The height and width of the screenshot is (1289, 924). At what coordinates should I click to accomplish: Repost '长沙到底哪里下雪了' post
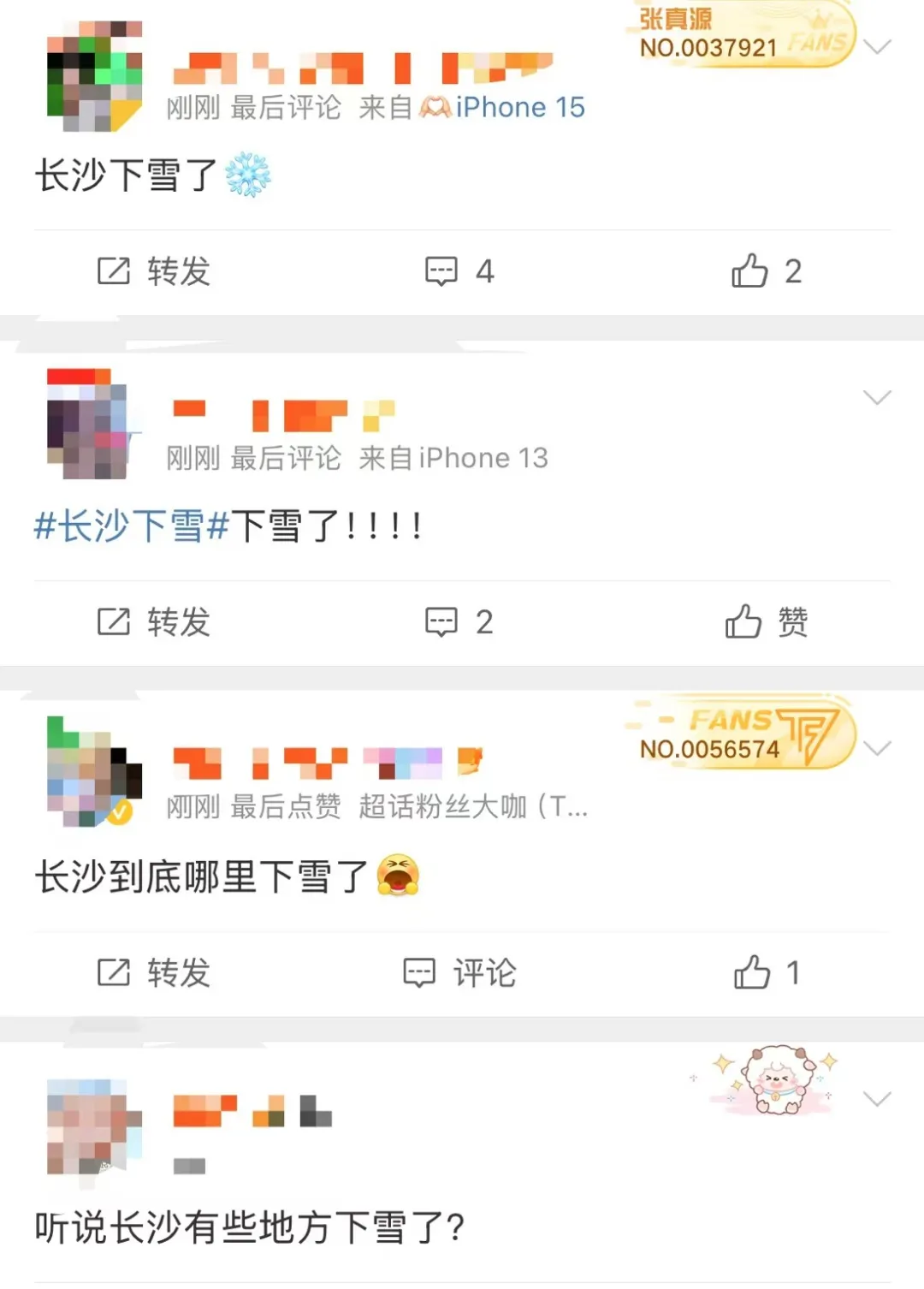coord(154,973)
